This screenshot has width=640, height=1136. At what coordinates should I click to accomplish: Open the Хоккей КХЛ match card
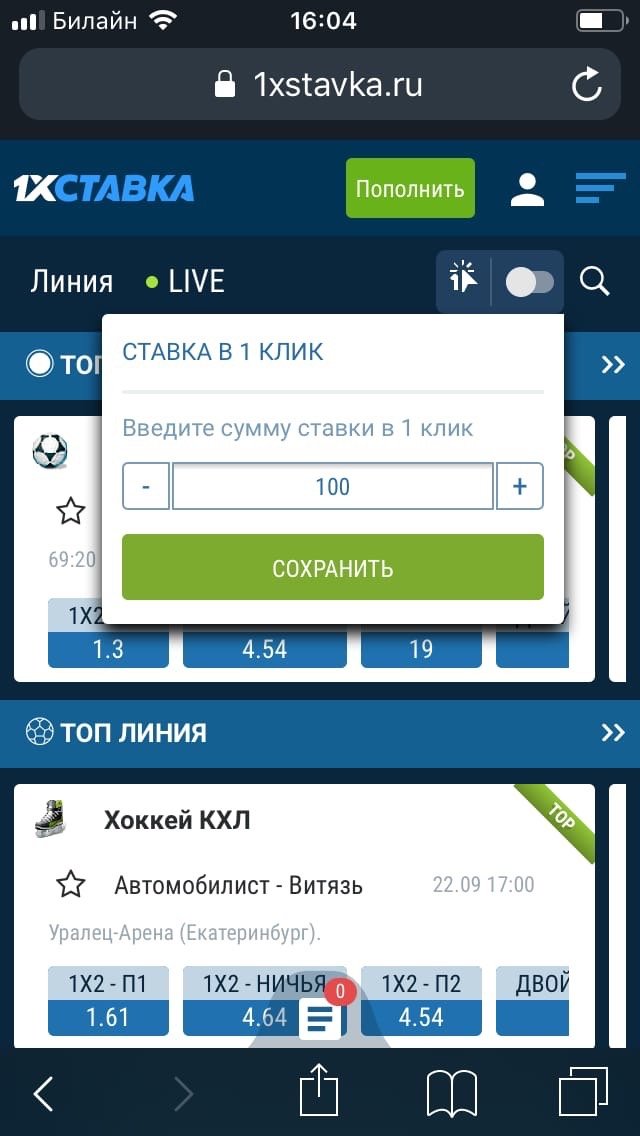click(x=177, y=821)
